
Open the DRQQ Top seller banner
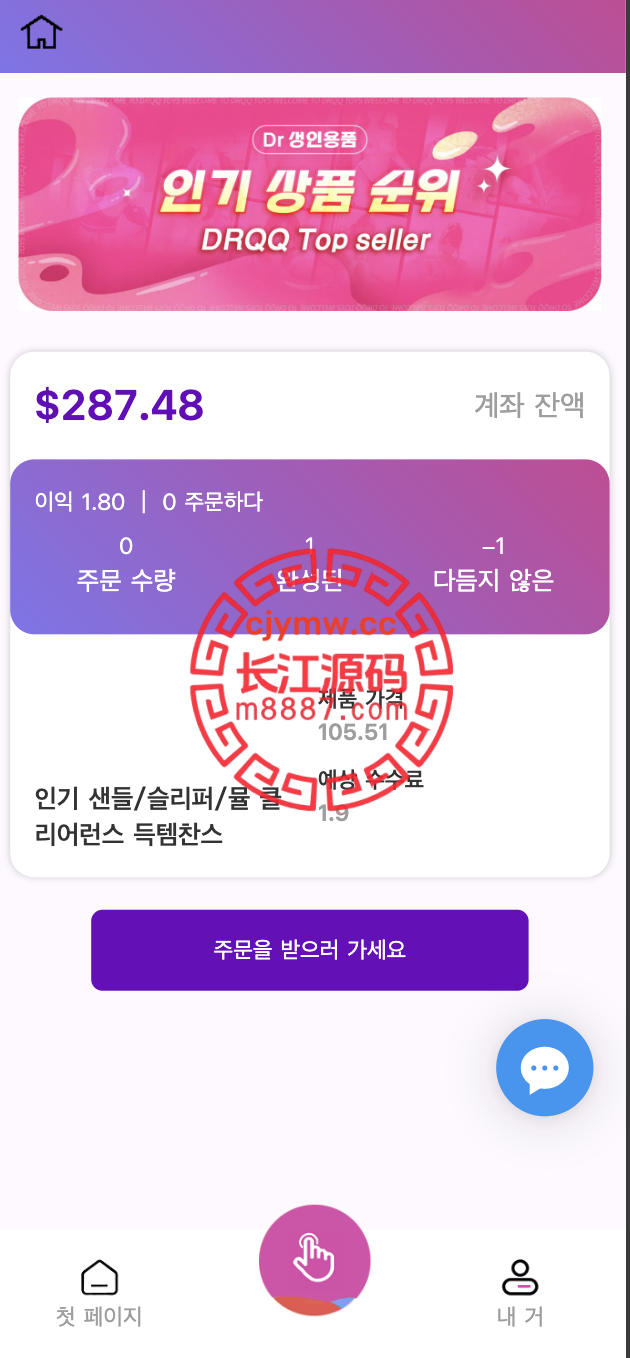click(310, 204)
